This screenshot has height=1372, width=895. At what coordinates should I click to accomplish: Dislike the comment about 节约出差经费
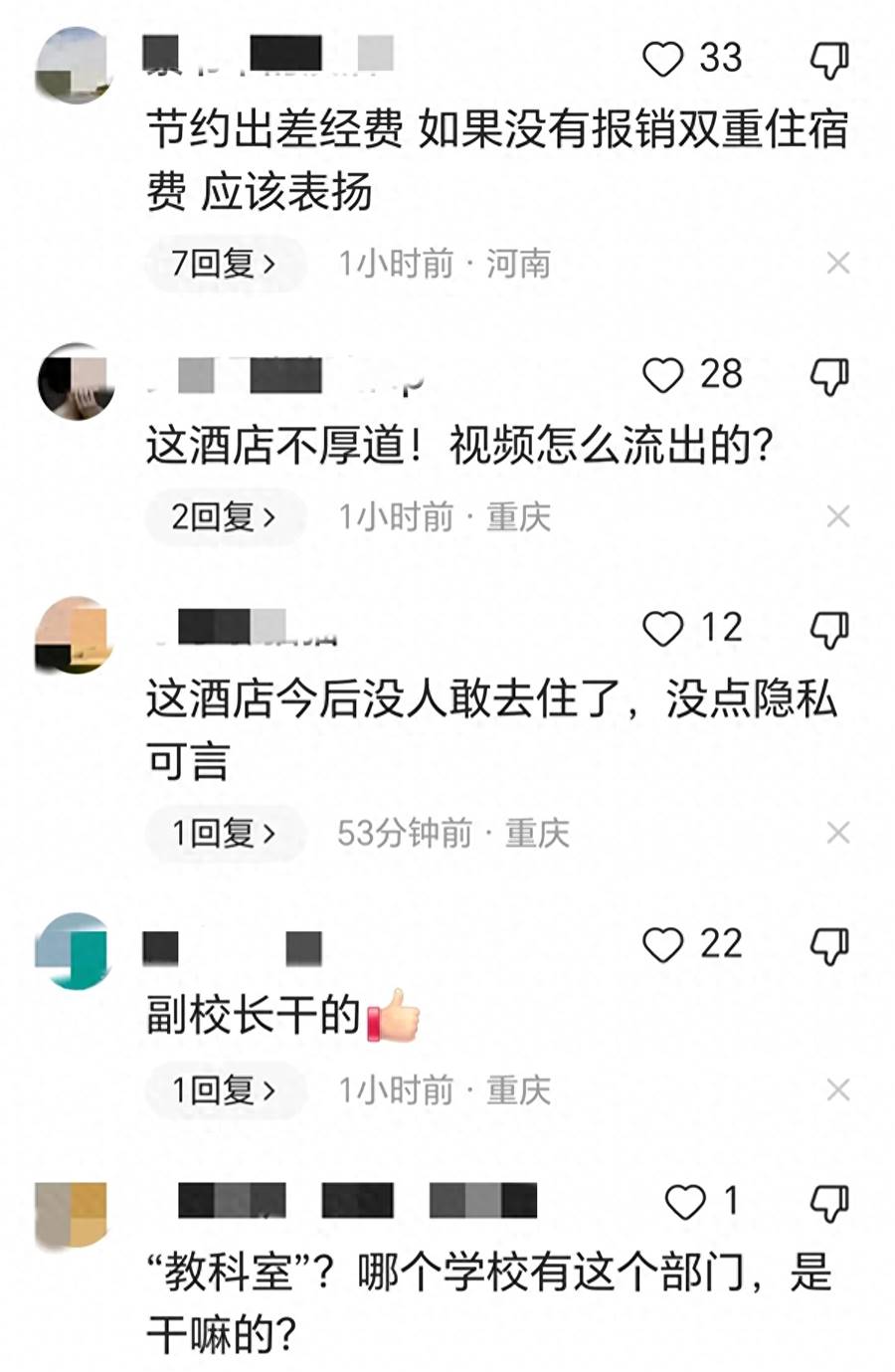(x=829, y=62)
